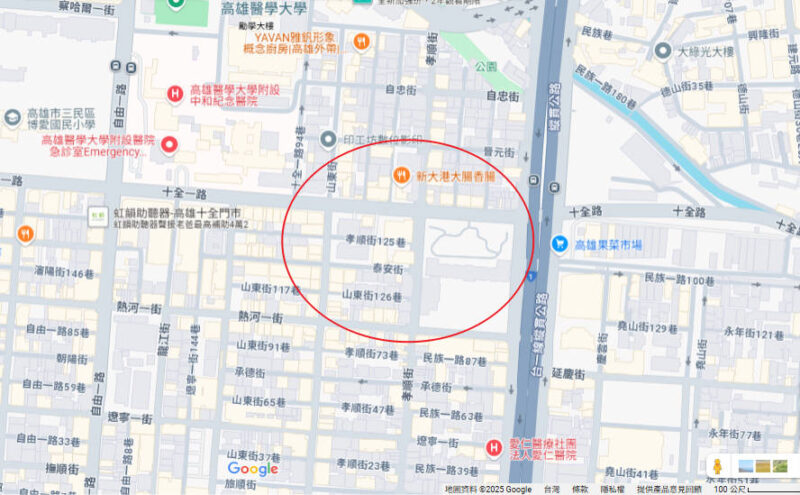This screenshot has height=495, width=800.
Task: Open the 隱私權 privacy link
Action: 612,489
